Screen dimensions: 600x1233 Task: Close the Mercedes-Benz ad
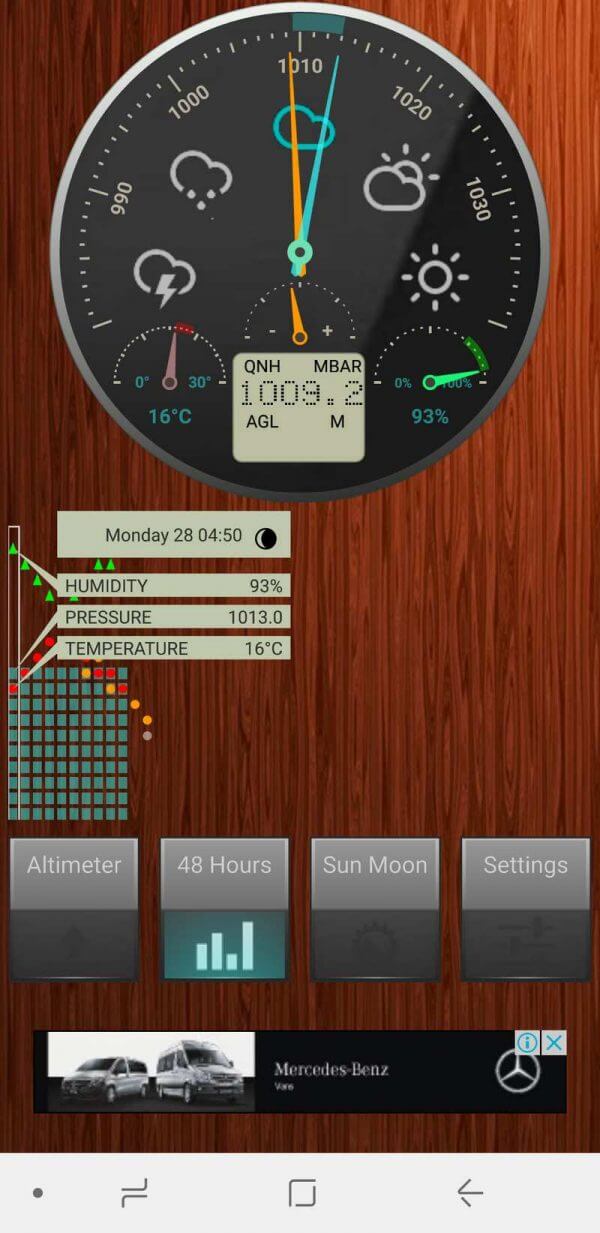(554, 1043)
